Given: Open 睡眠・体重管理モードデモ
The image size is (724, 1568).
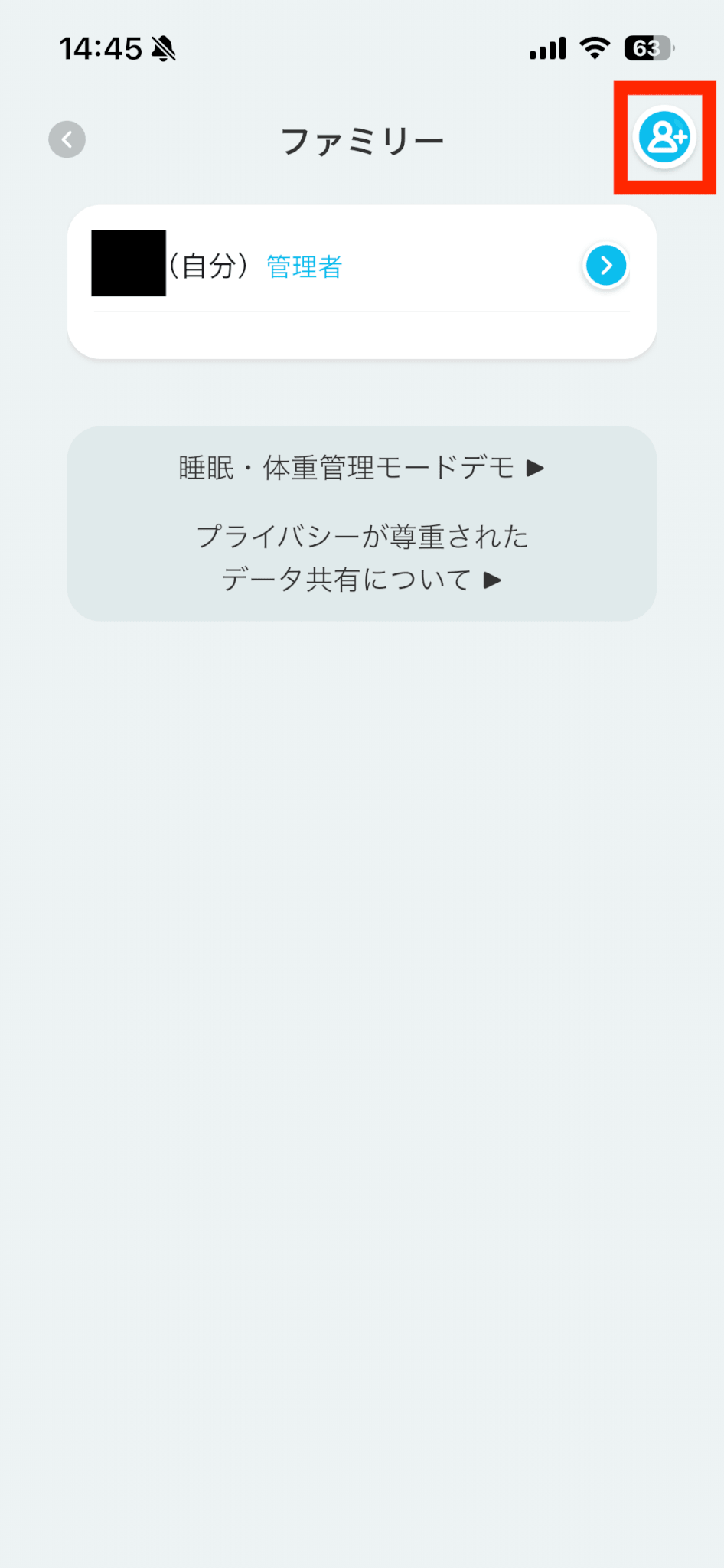Looking at the screenshot, I should (361, 468).
